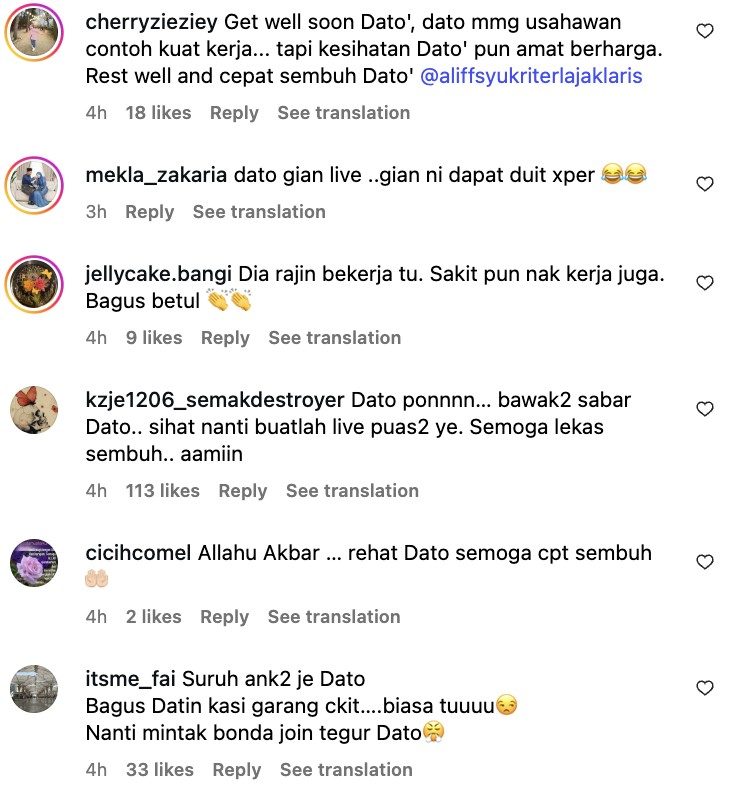
Task: Reply to itsme_fai's comment
Action: click(237, 770)
